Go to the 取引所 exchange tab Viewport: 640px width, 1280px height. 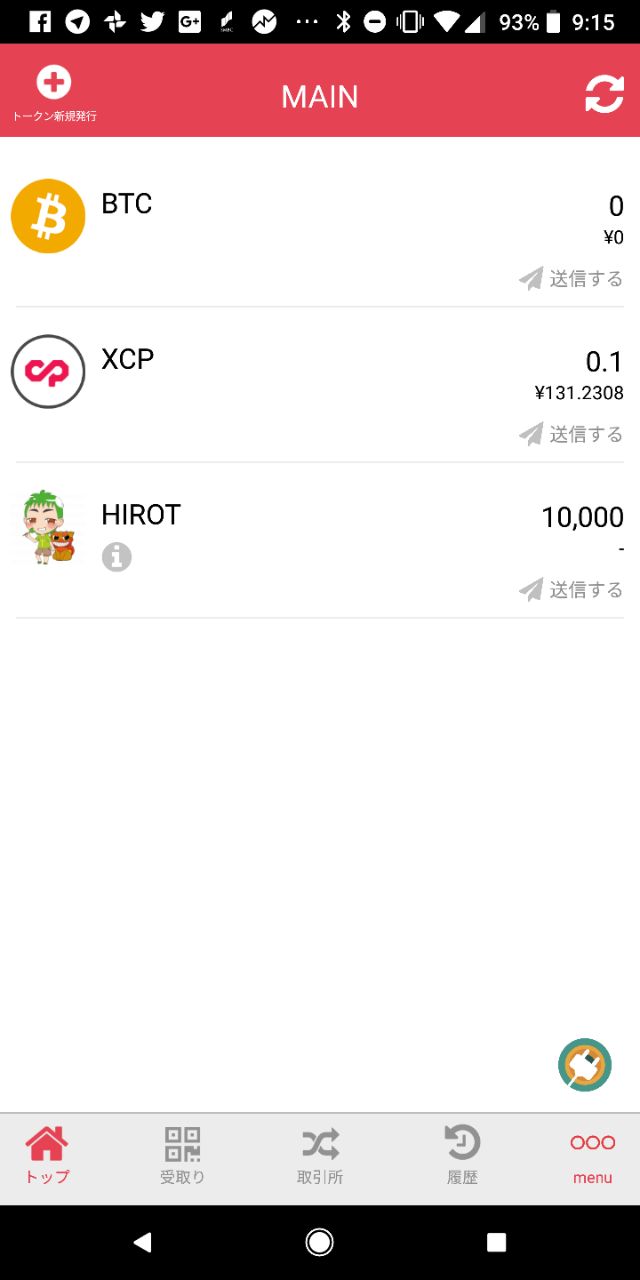[x=320, y=1156]
